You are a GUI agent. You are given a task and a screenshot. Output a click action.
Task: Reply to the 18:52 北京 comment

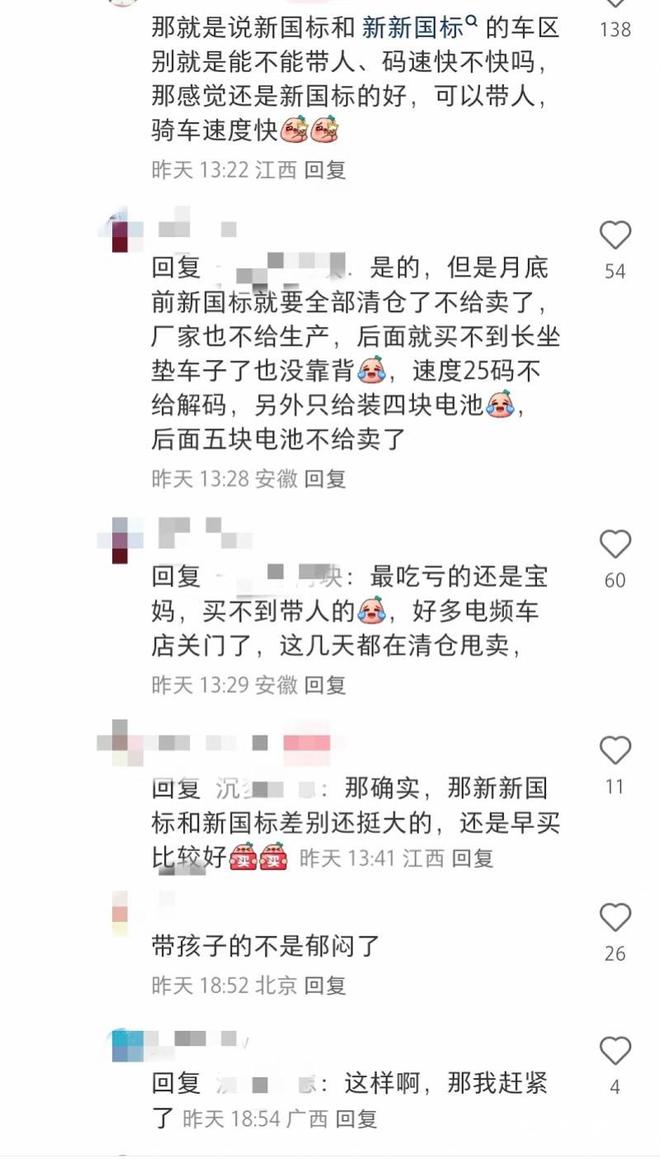(x=325, y=985)
